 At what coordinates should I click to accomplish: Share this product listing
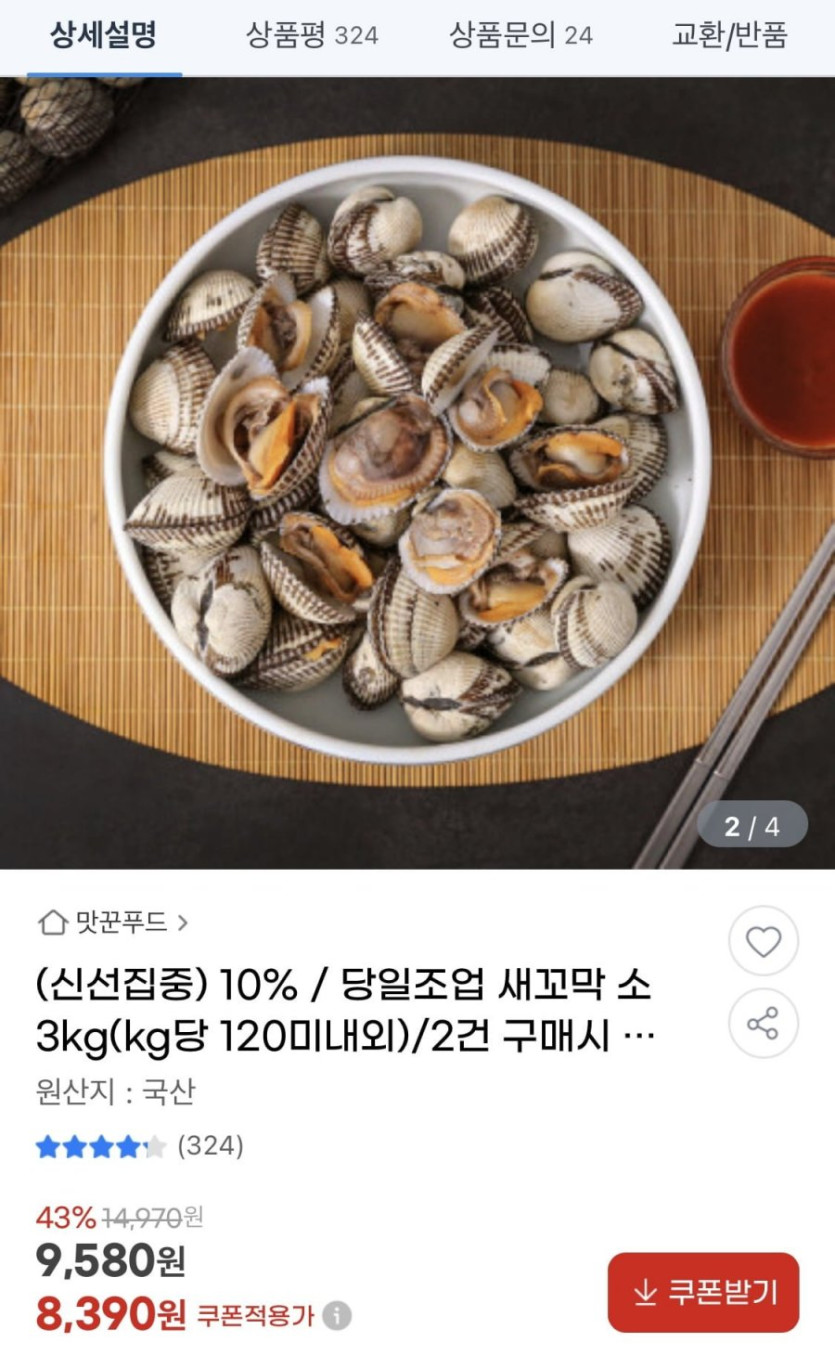tap(763, 1023)
